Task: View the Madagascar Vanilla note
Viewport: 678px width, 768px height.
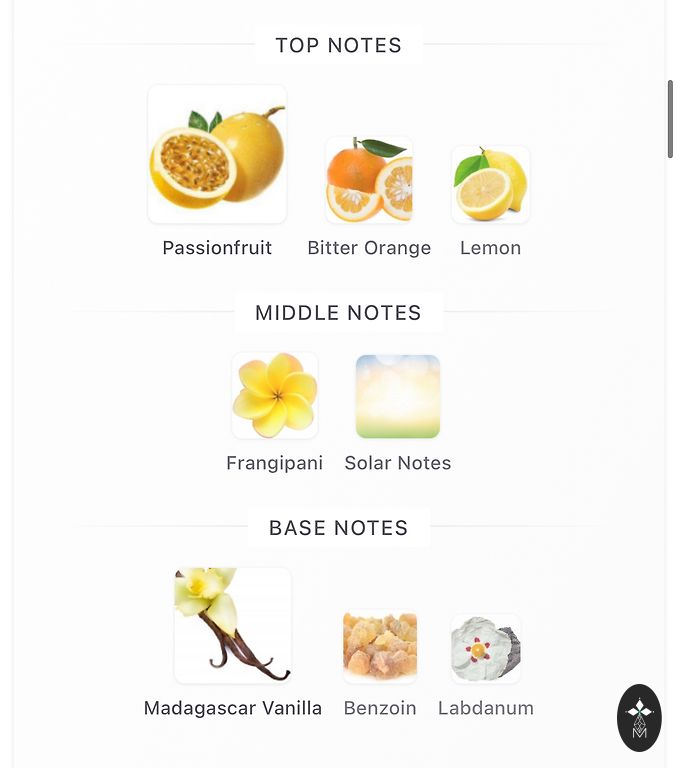Action: [233, 626]
